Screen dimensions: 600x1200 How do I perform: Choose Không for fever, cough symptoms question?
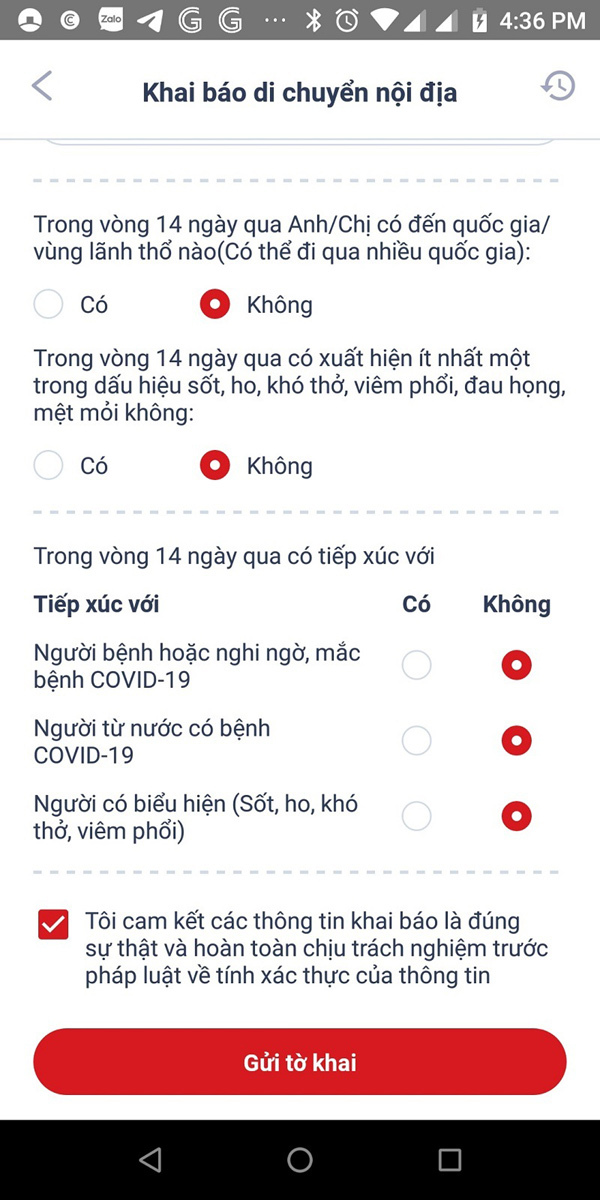pyautogui.click(x=215, y=466)
